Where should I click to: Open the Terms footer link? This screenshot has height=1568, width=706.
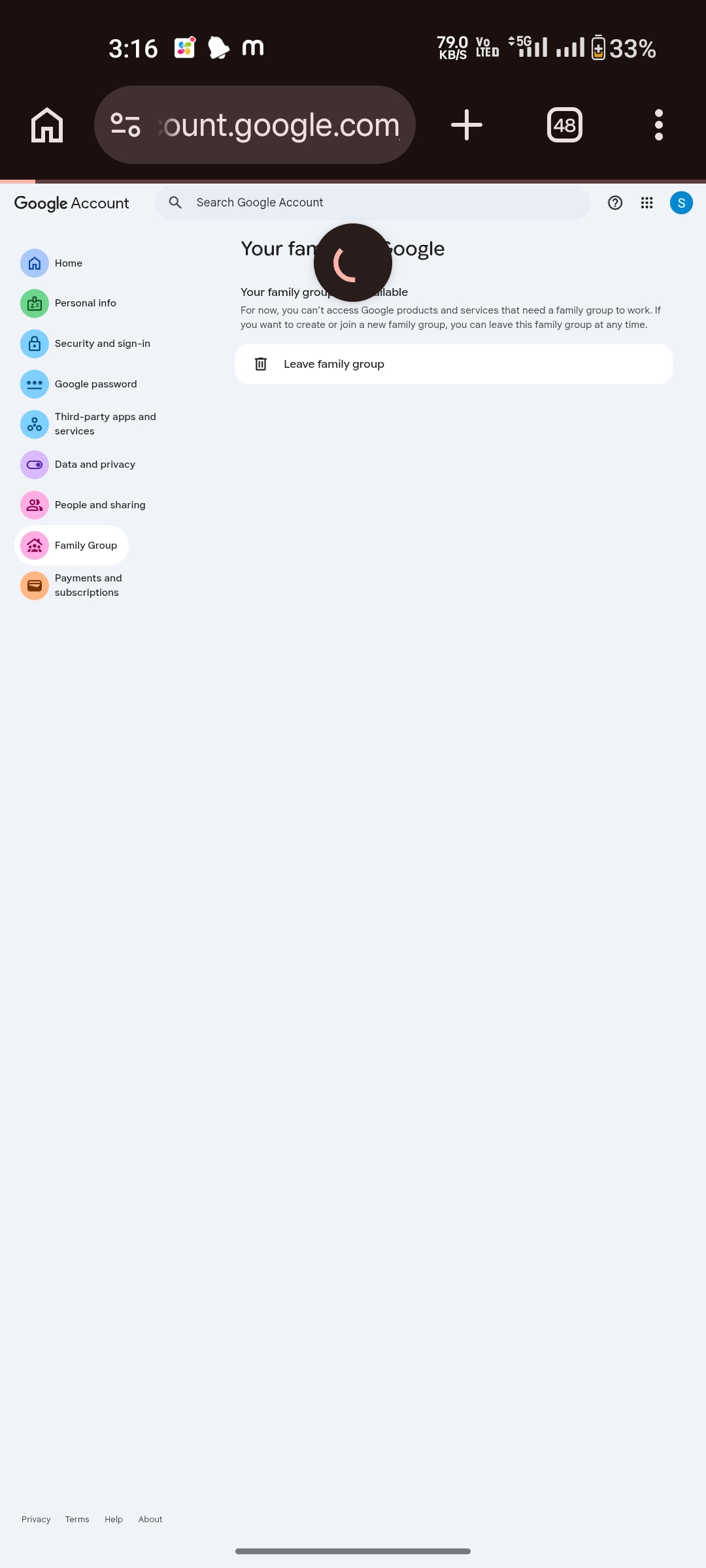77,1519
